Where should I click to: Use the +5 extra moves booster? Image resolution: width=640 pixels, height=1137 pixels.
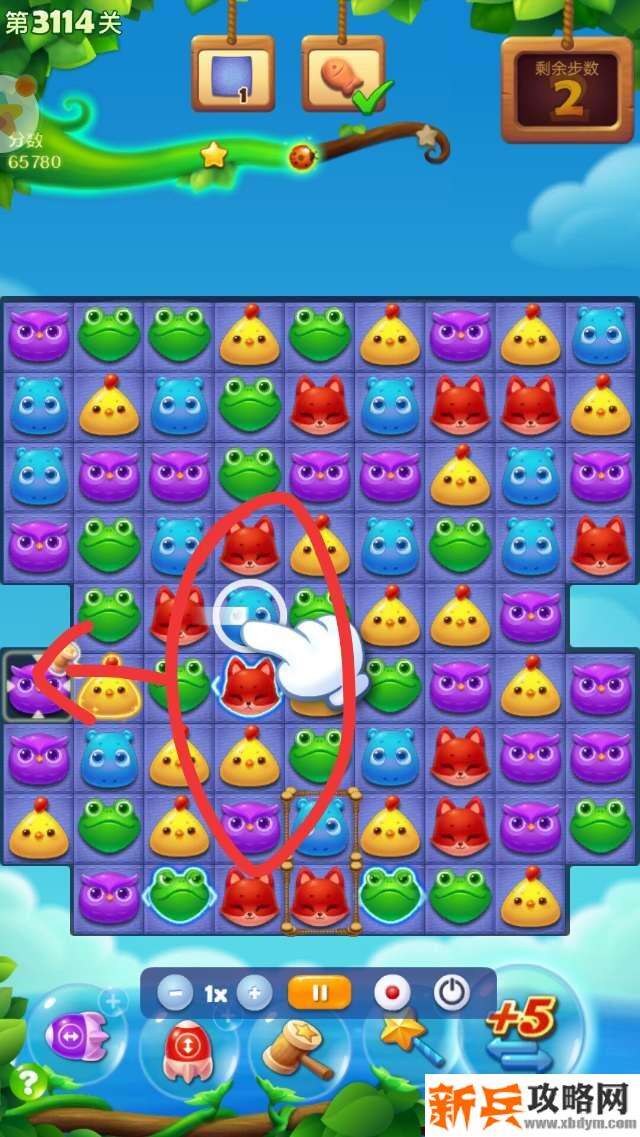tap(520, 1035)
